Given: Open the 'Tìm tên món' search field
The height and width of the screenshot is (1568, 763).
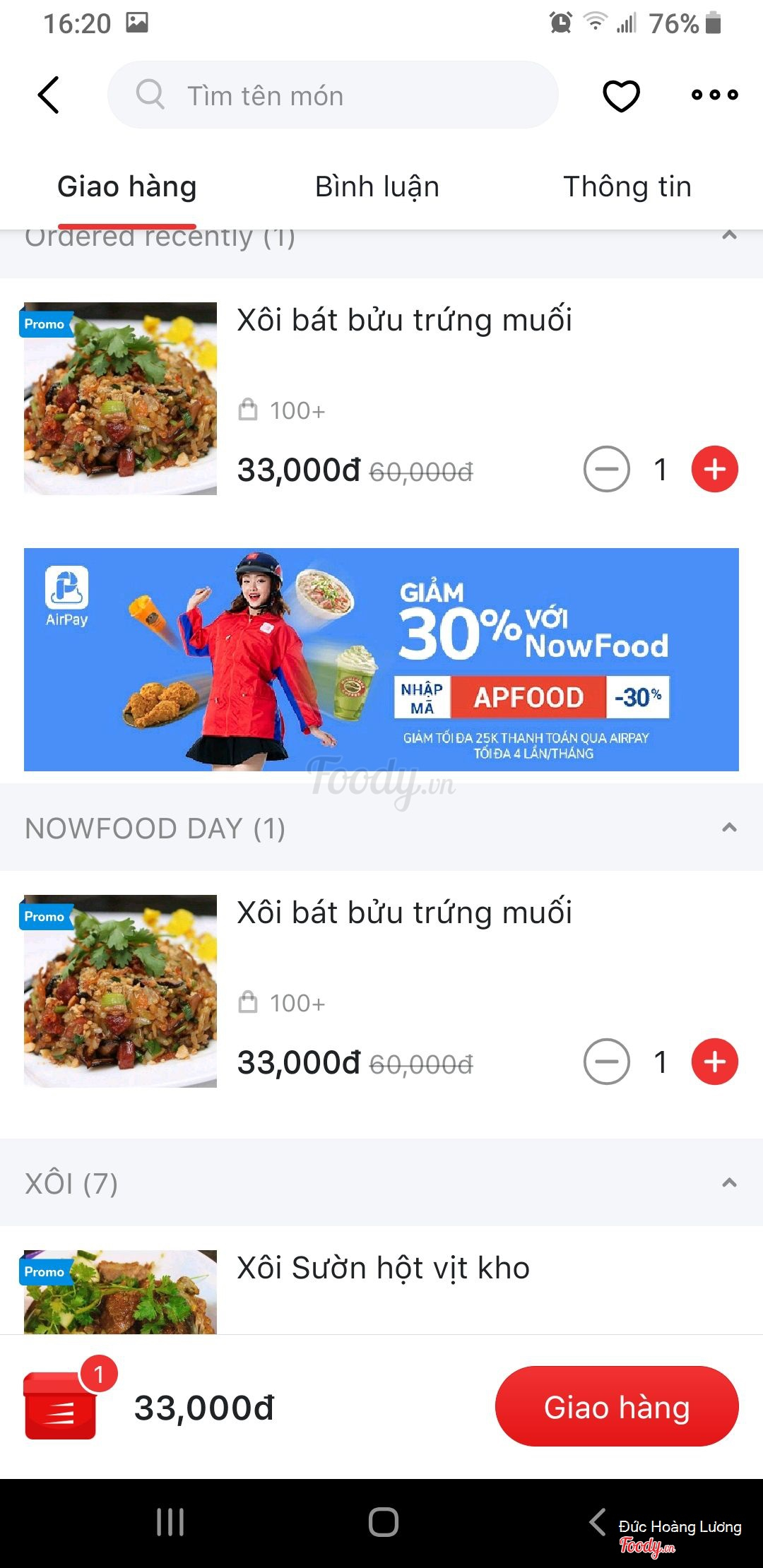Looking at the screenshot, I should (332, 95).
